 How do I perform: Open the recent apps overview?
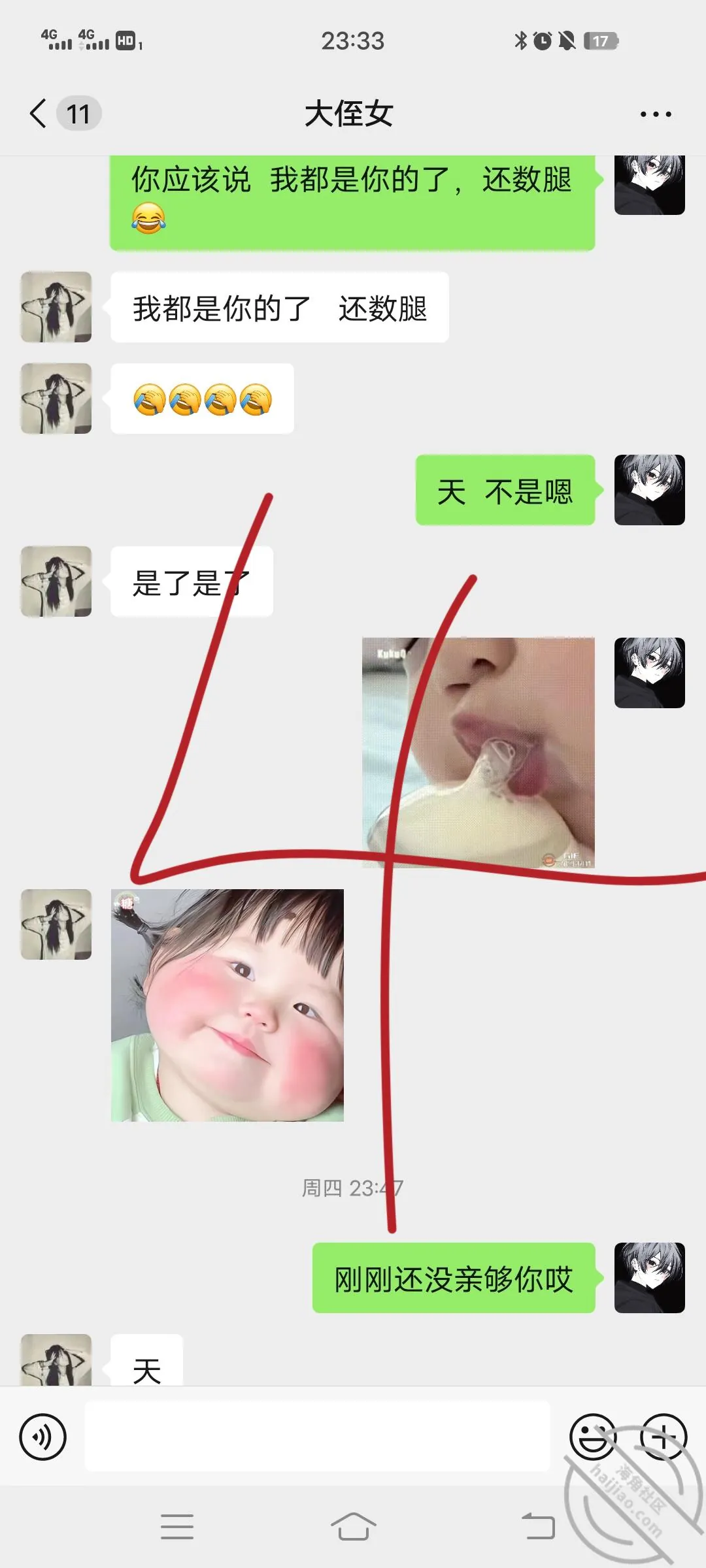pos(177,1526)
